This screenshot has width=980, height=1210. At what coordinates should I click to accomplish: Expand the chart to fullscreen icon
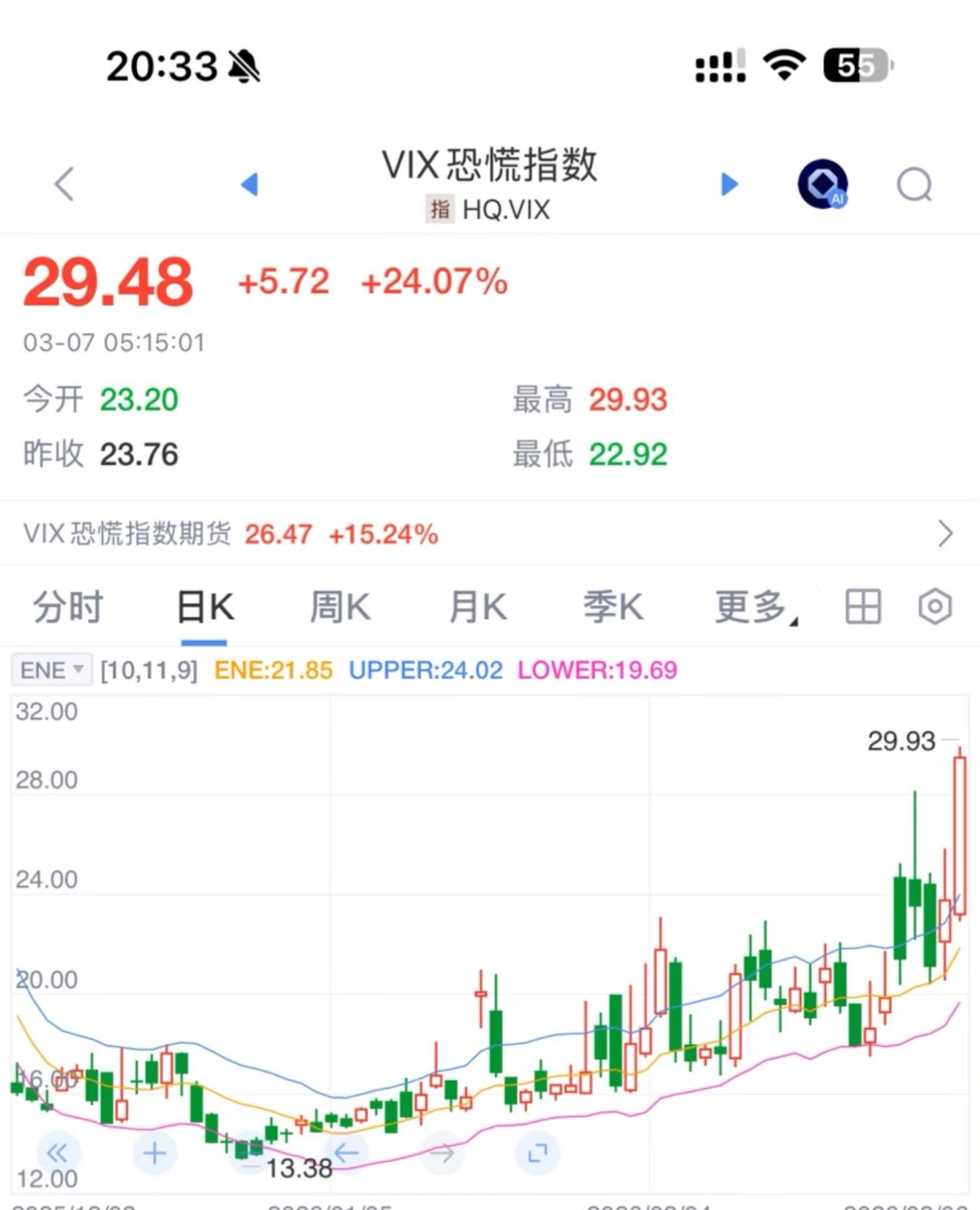click(x=537, y=1153)
